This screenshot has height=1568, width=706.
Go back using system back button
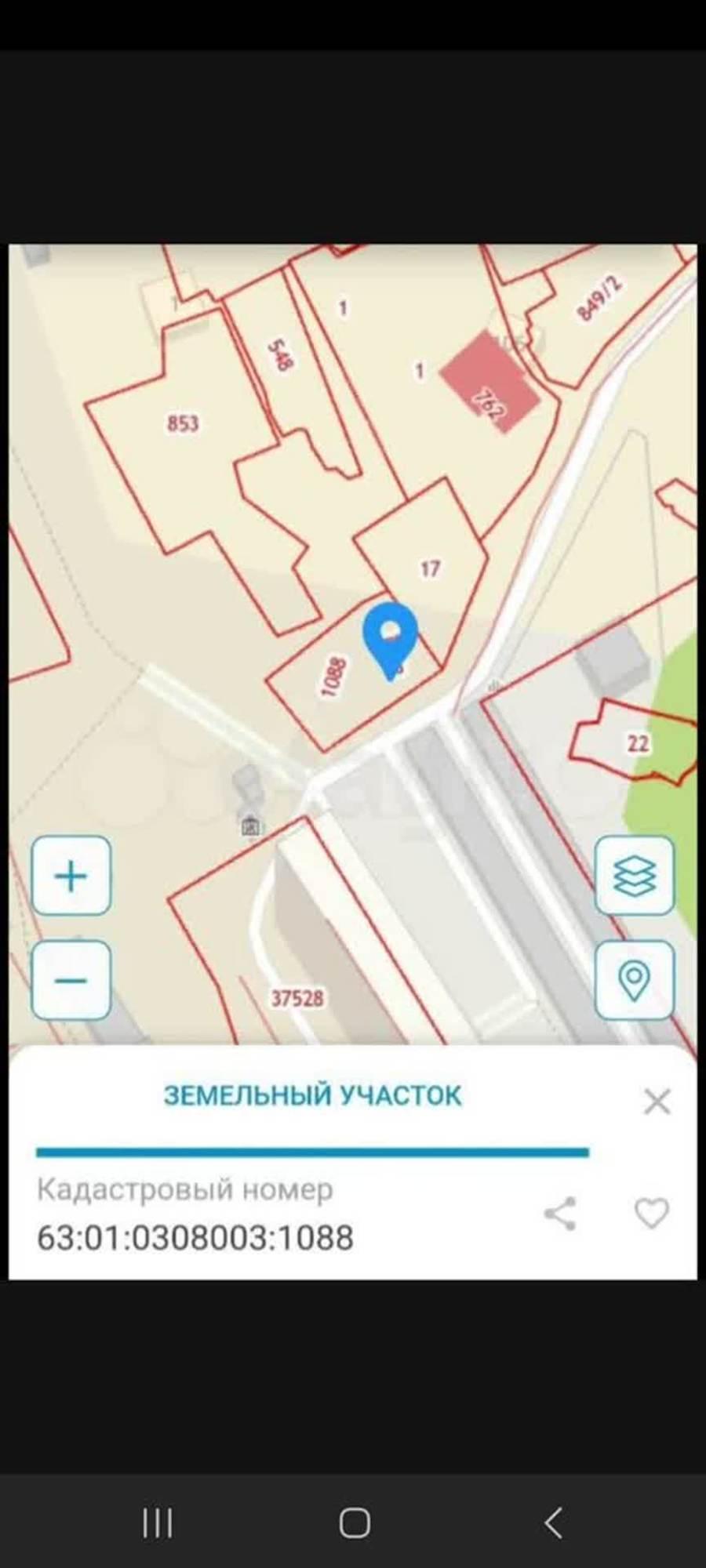click(553, 1523)
